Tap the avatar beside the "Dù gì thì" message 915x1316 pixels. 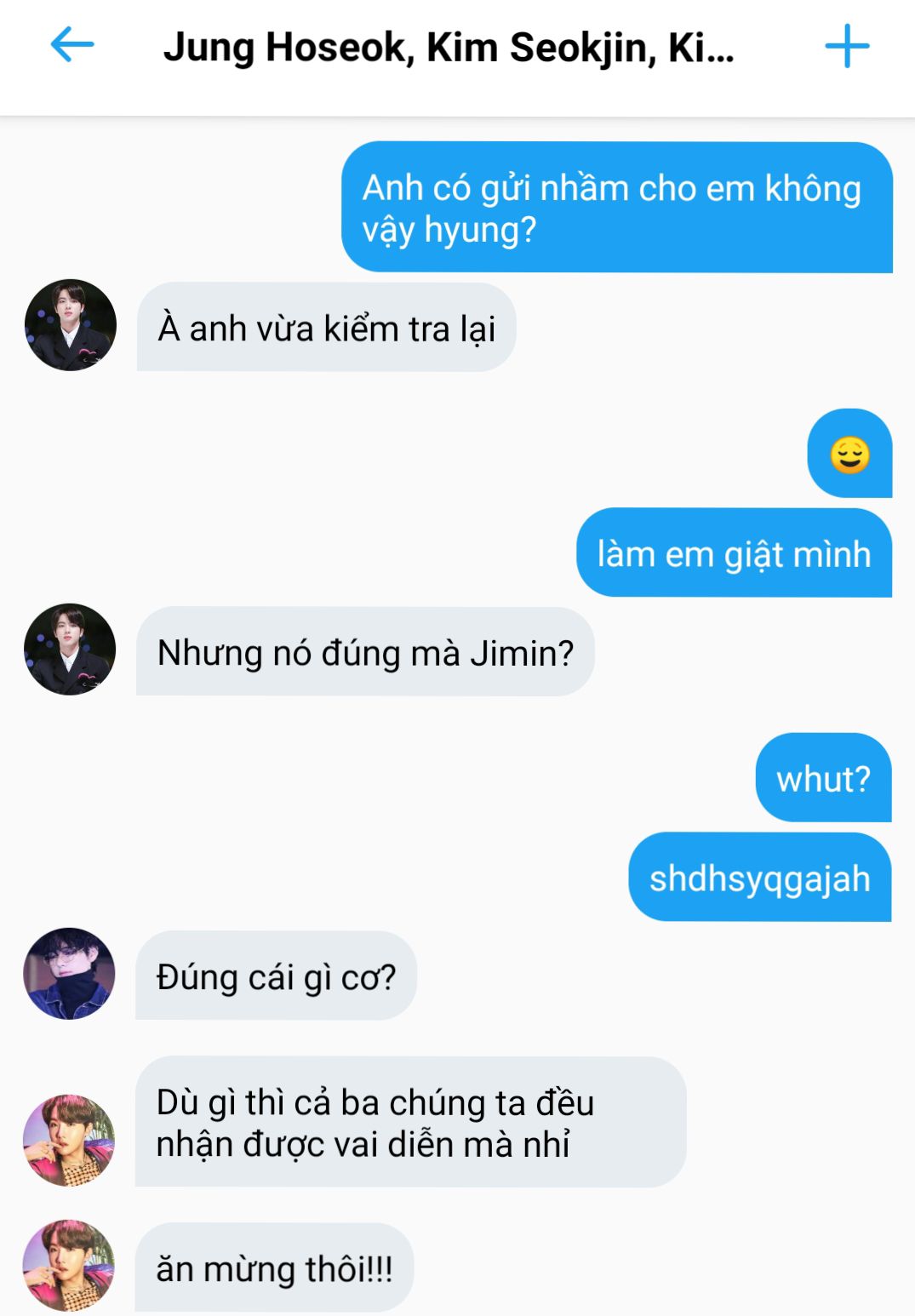click(69, 1141)
